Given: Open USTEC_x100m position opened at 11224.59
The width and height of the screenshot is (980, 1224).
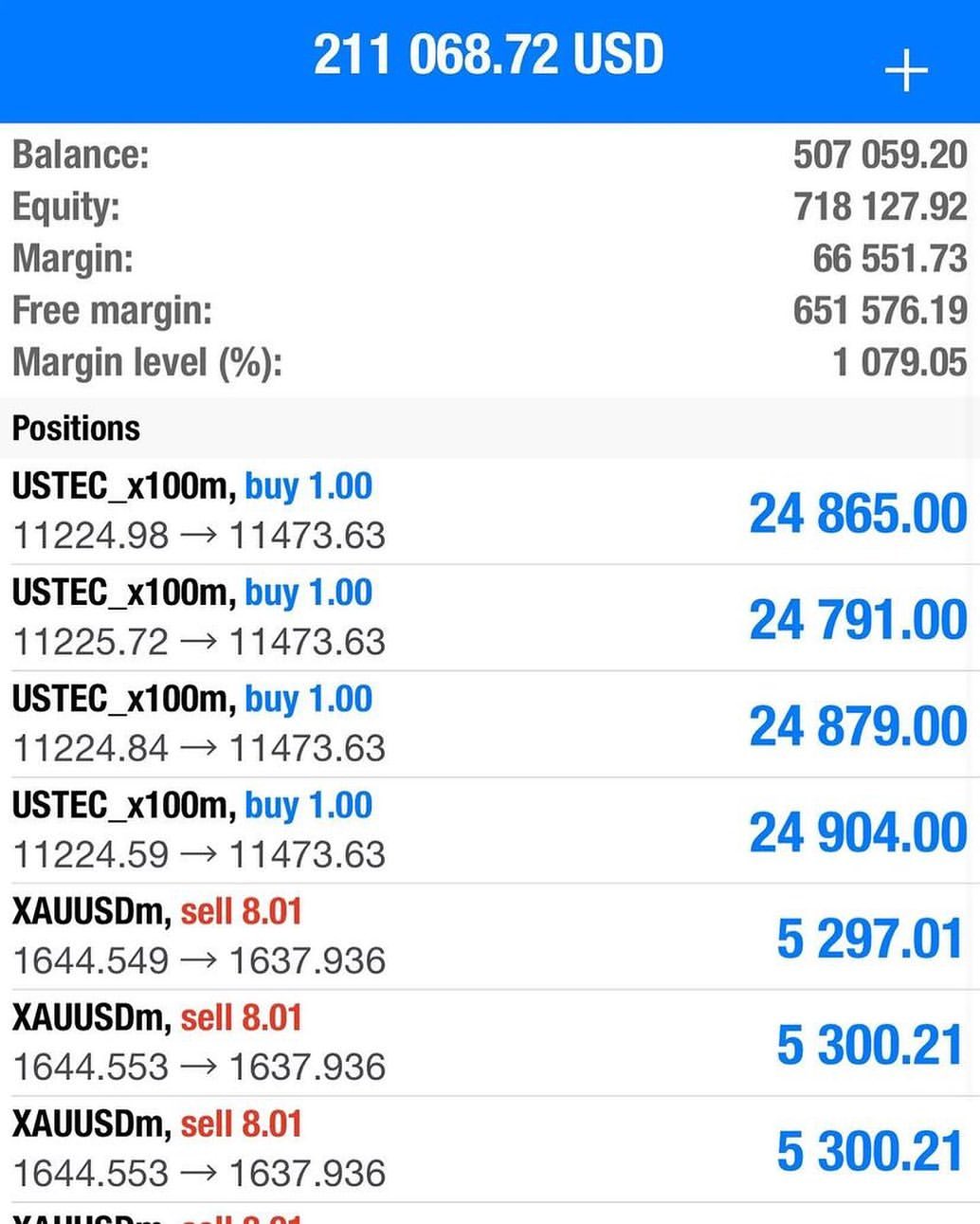Looking at the screenshot, I should click(490, 831).
